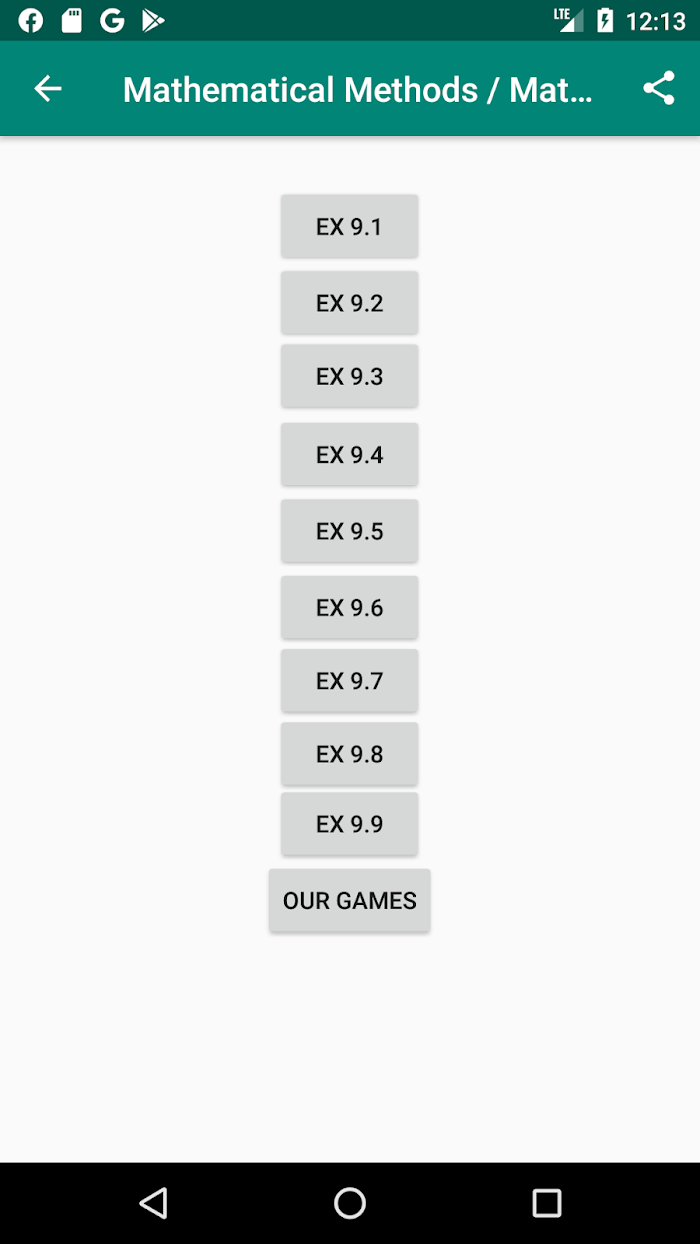Share this page via share icon
This screenshot has height=1244, width=700.
pos(659,89)
